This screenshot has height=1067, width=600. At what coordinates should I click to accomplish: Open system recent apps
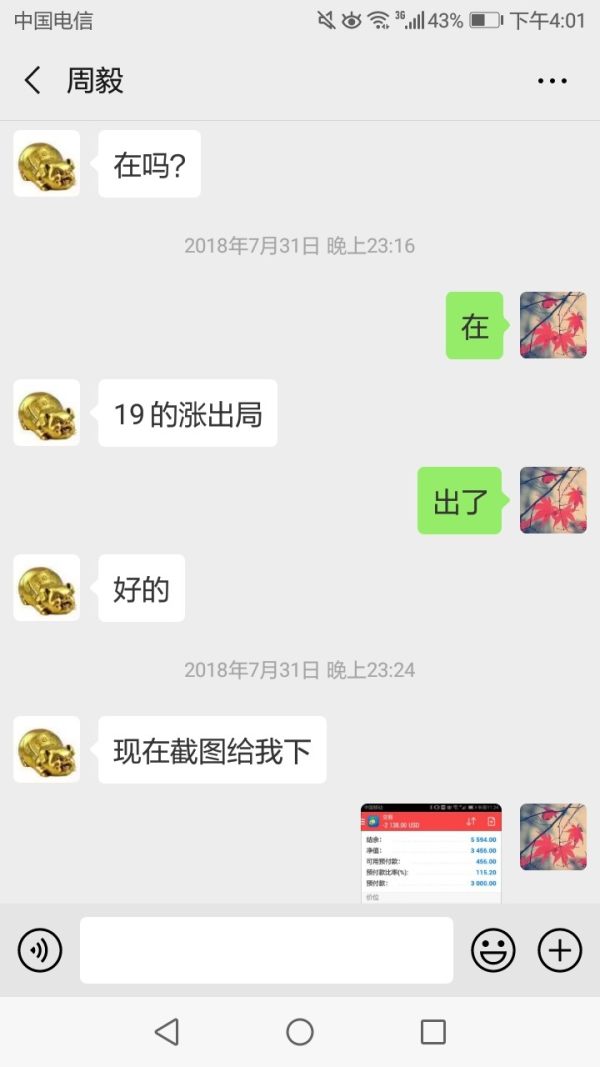coord(433,1032)
